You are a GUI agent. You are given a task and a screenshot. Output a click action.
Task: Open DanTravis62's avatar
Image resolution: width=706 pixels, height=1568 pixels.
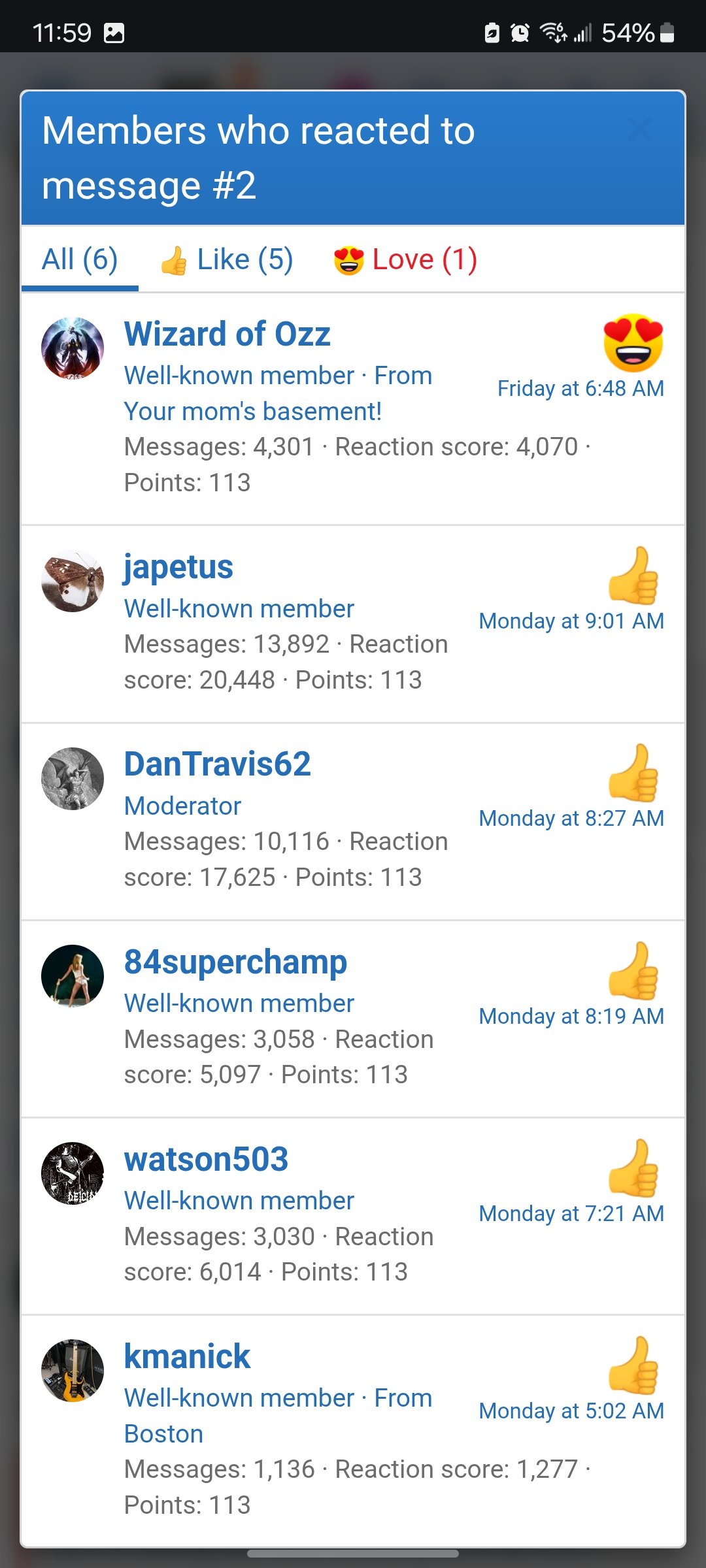[73, 778]
